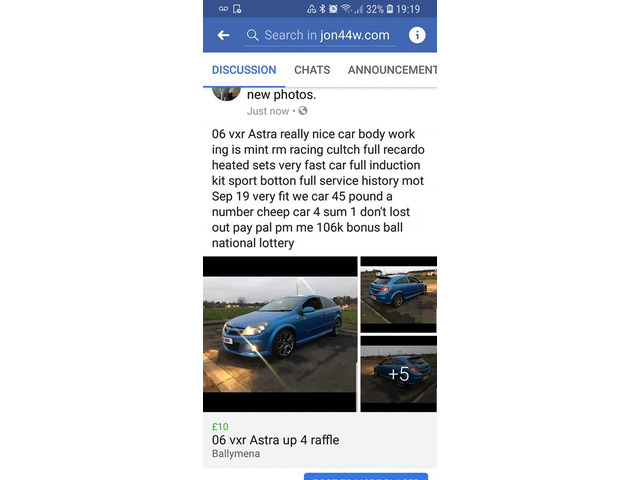Open the poster's profile picture
The height and width of the screenshot is (480, 640).
point(227,92)
